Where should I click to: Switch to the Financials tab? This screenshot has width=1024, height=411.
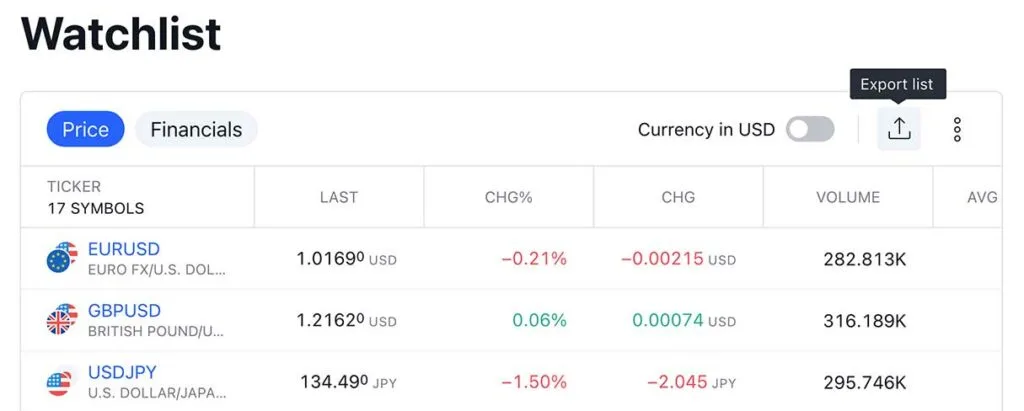(x=196, y=129)
